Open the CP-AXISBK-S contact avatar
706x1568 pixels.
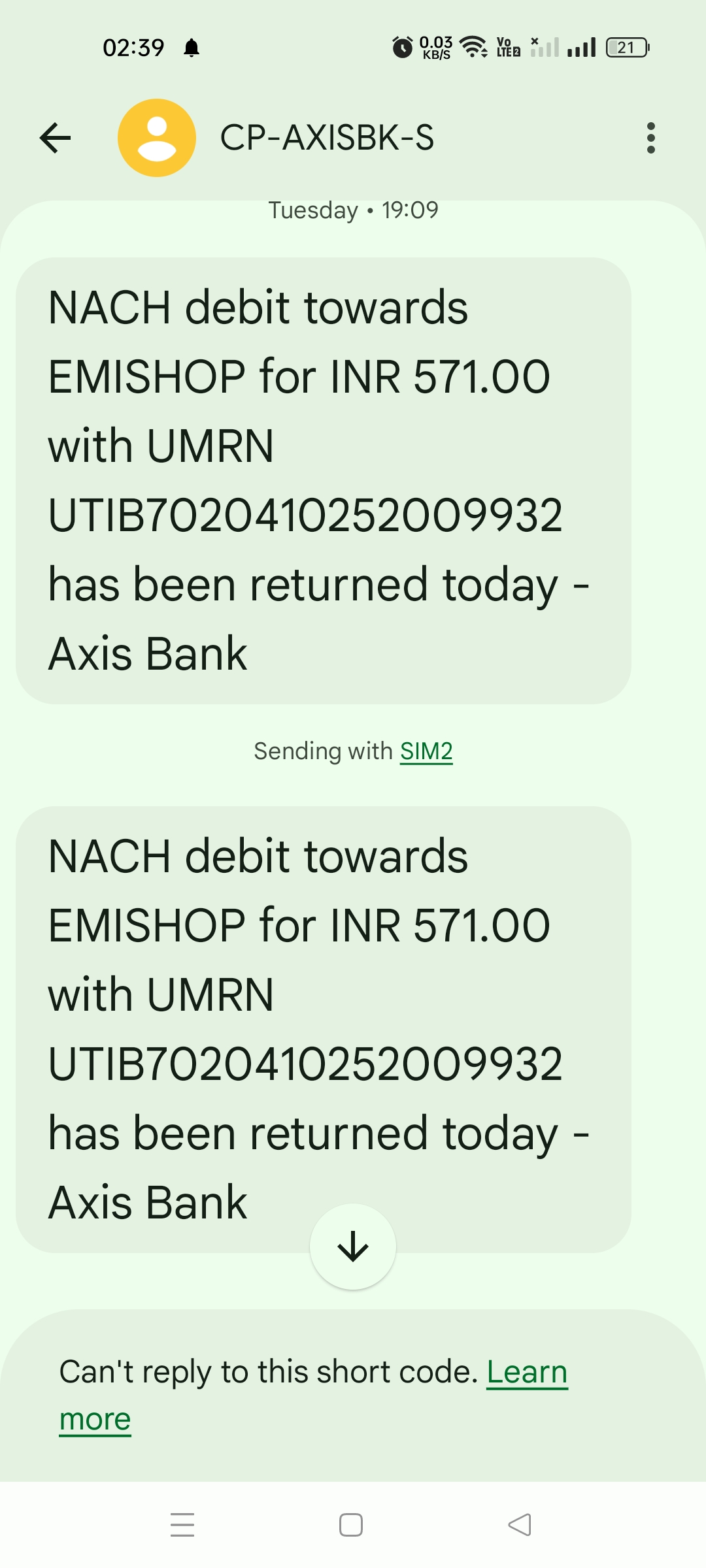click(x=157, y=138)
